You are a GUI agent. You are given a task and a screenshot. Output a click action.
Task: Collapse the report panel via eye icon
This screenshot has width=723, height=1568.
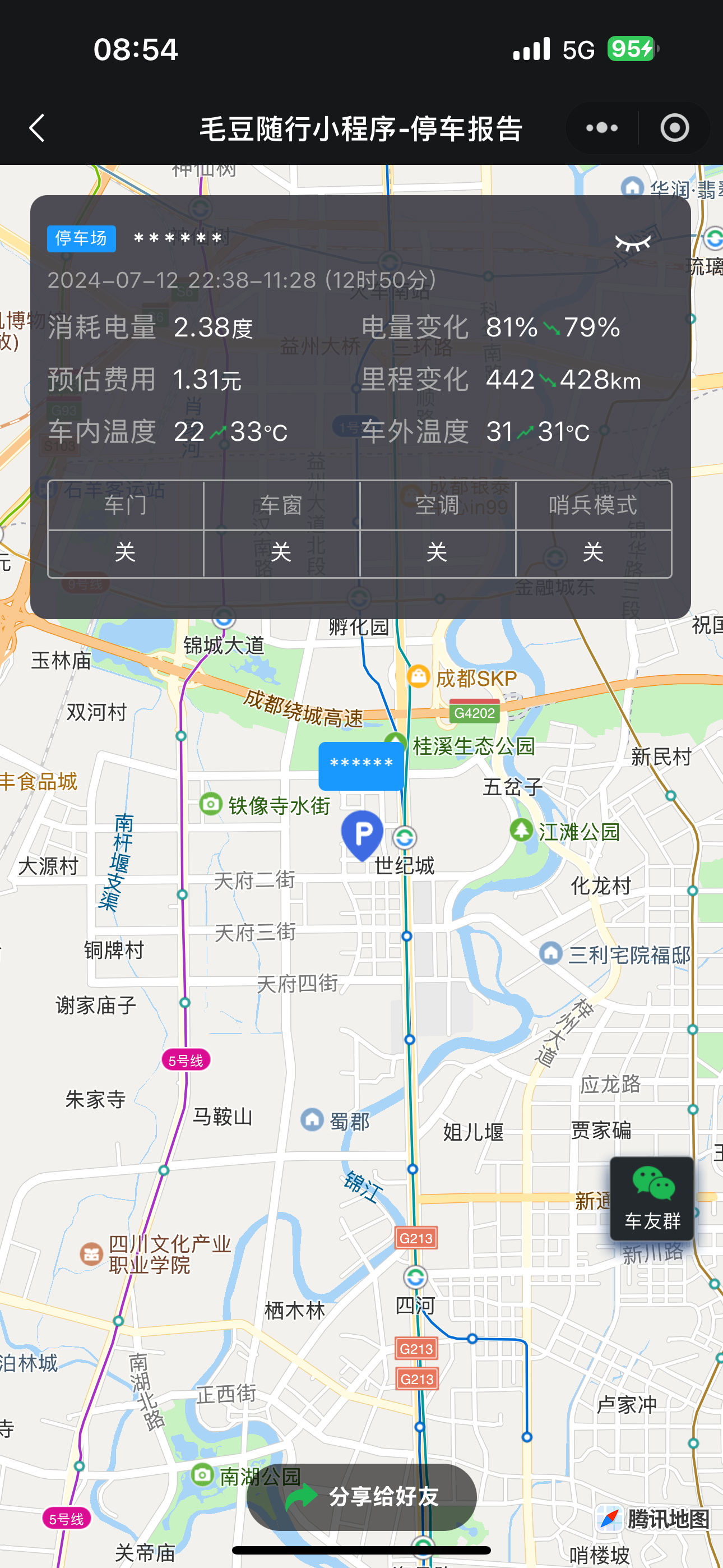633,243
